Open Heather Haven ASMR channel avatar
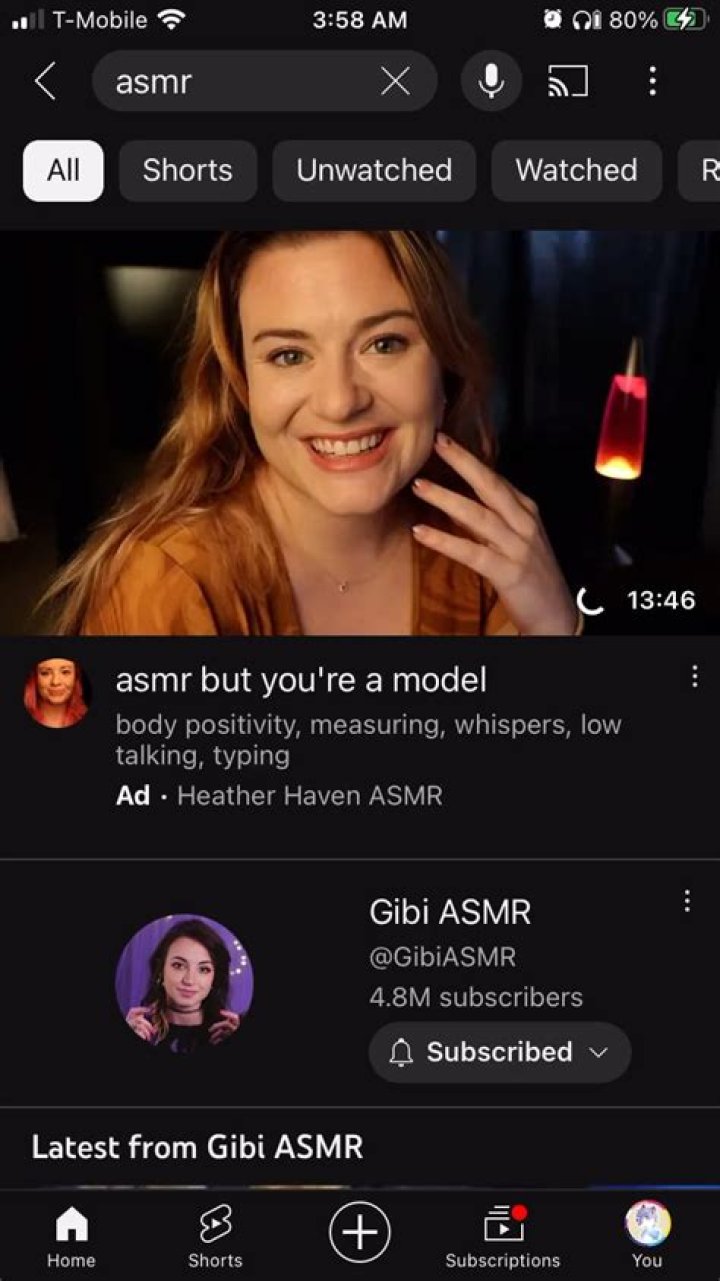The image size is (720, 1281). (x=57, y=692)
